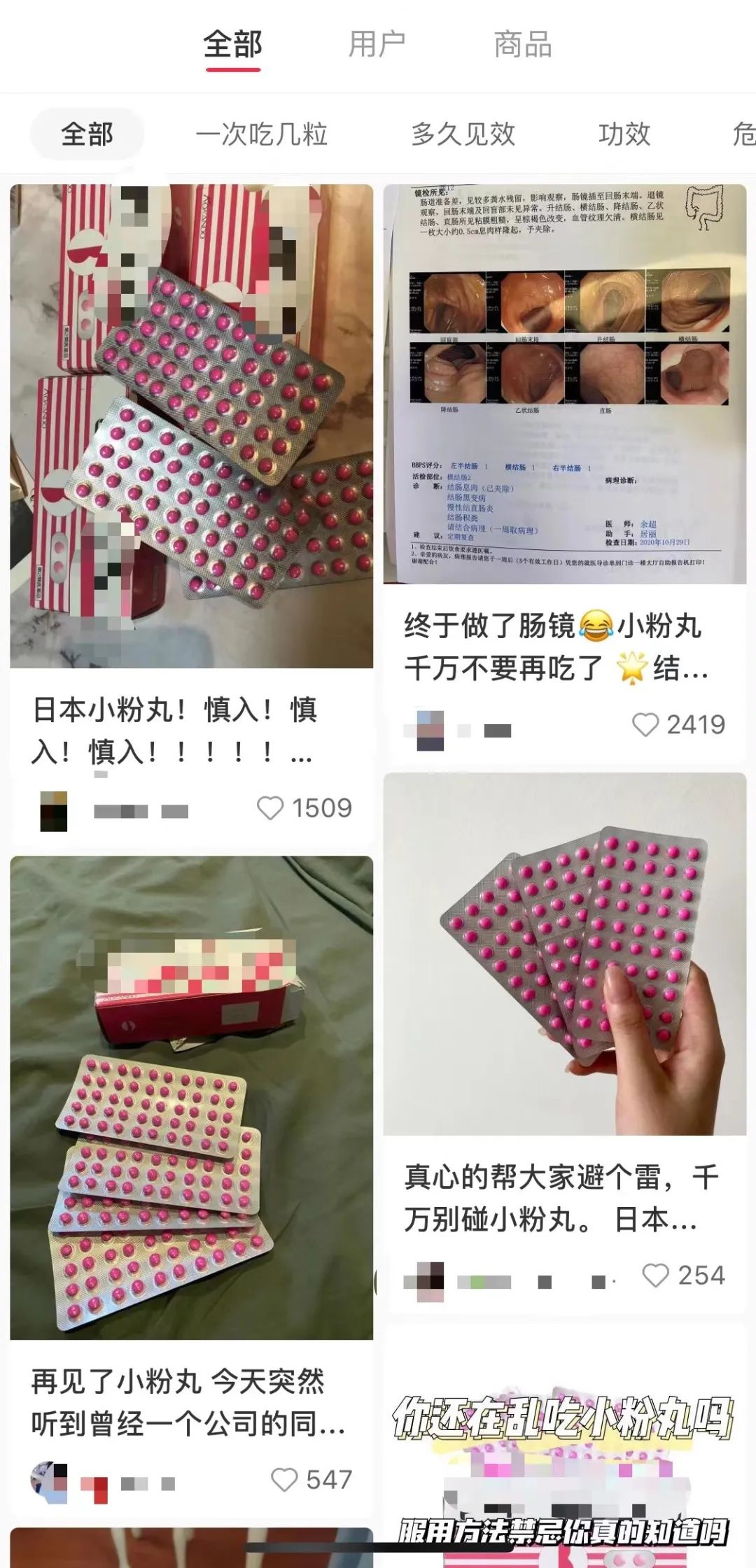Like the post with 547 likes
Viewport: 756px width, 1568px height.
click(x=284, y=1480)
